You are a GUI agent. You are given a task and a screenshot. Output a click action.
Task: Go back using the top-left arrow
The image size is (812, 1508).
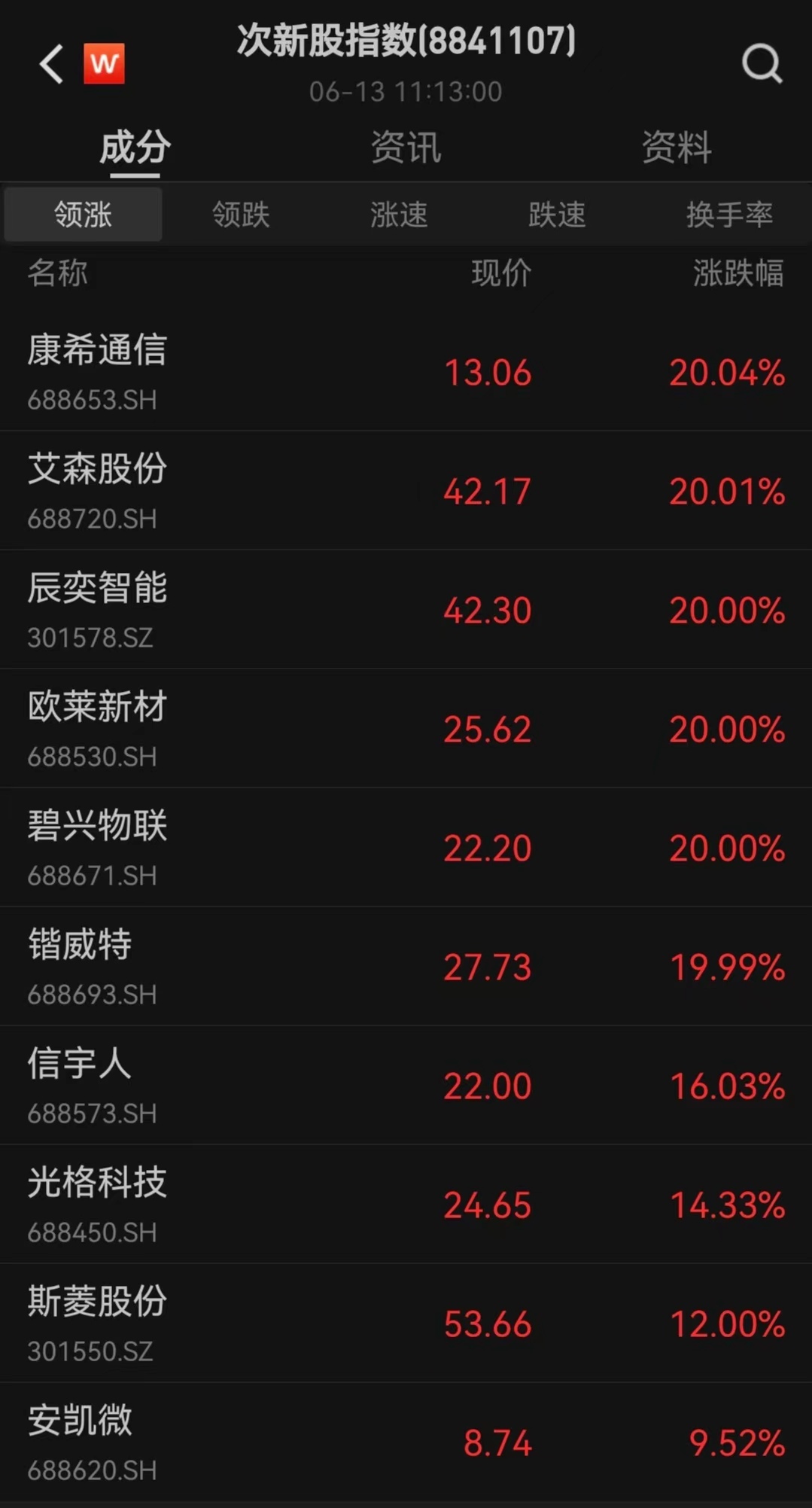click(51, 64)
